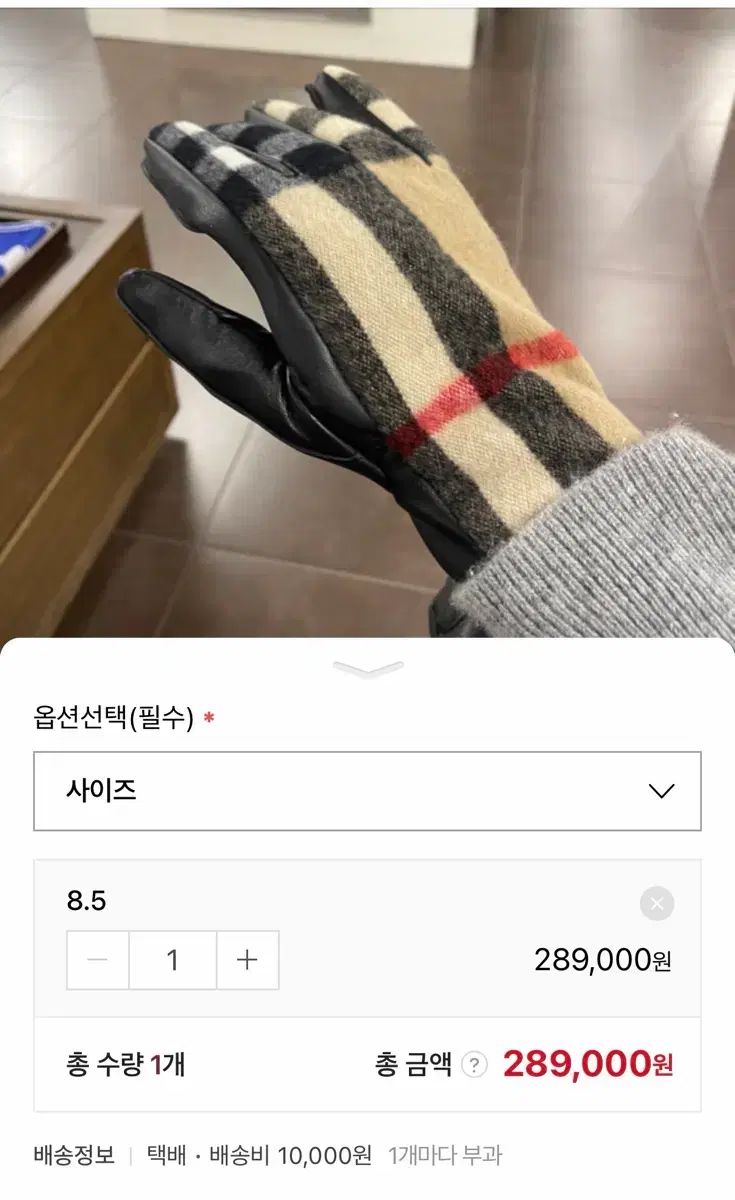Remove the 8.5 size option
Screen dimensions: 735x1200
click(657, 904)
